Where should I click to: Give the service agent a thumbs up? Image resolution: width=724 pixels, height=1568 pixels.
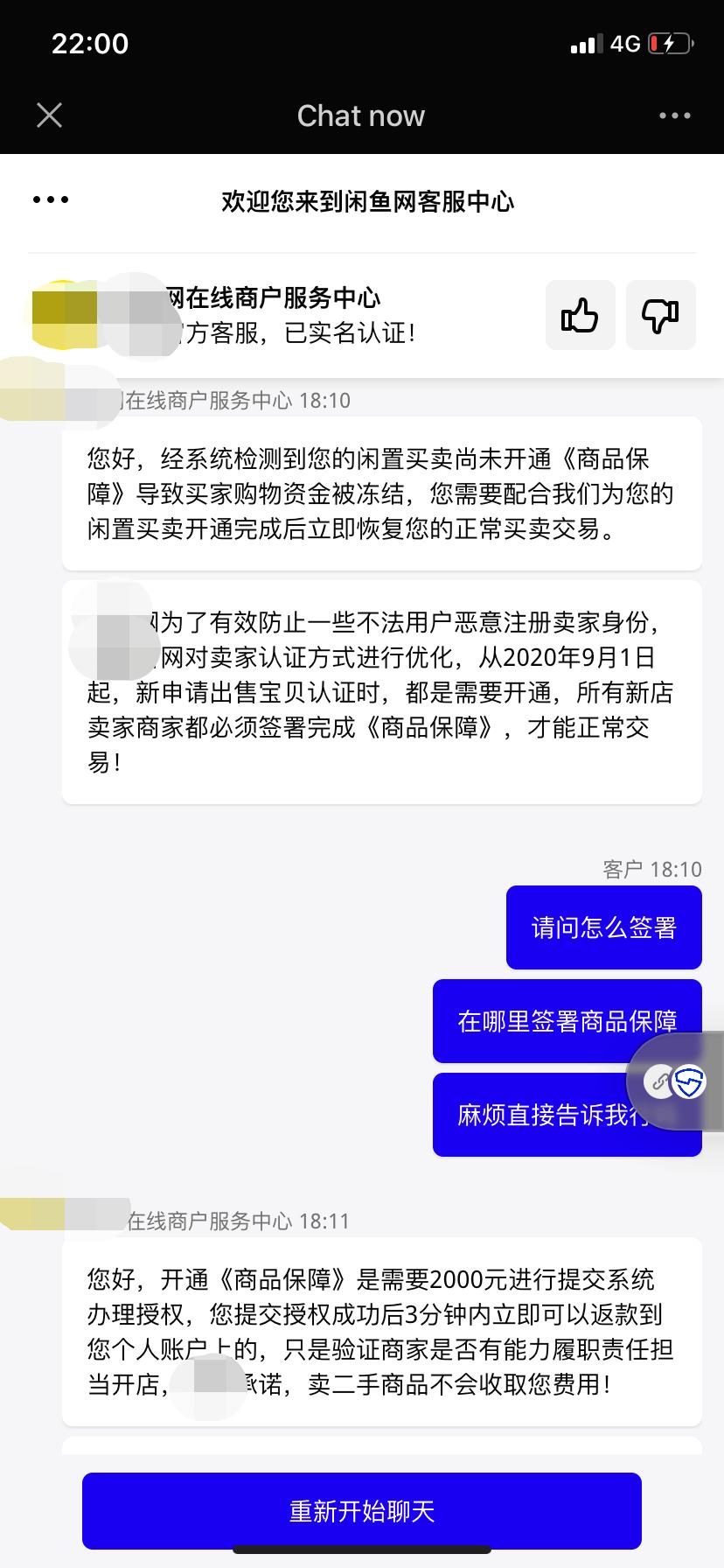[x=580, y=315]
